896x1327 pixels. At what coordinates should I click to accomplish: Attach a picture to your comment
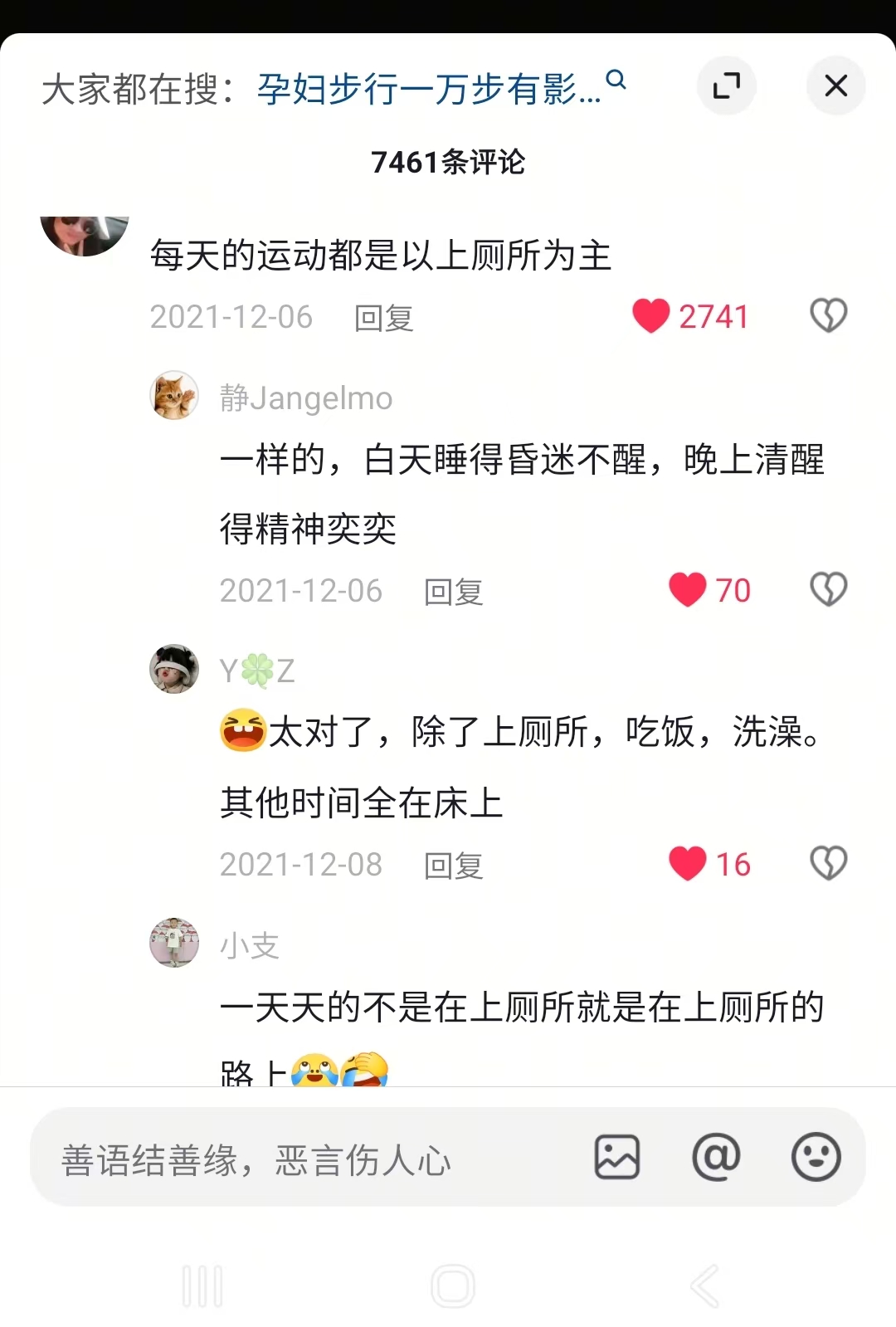point(617,1157)
